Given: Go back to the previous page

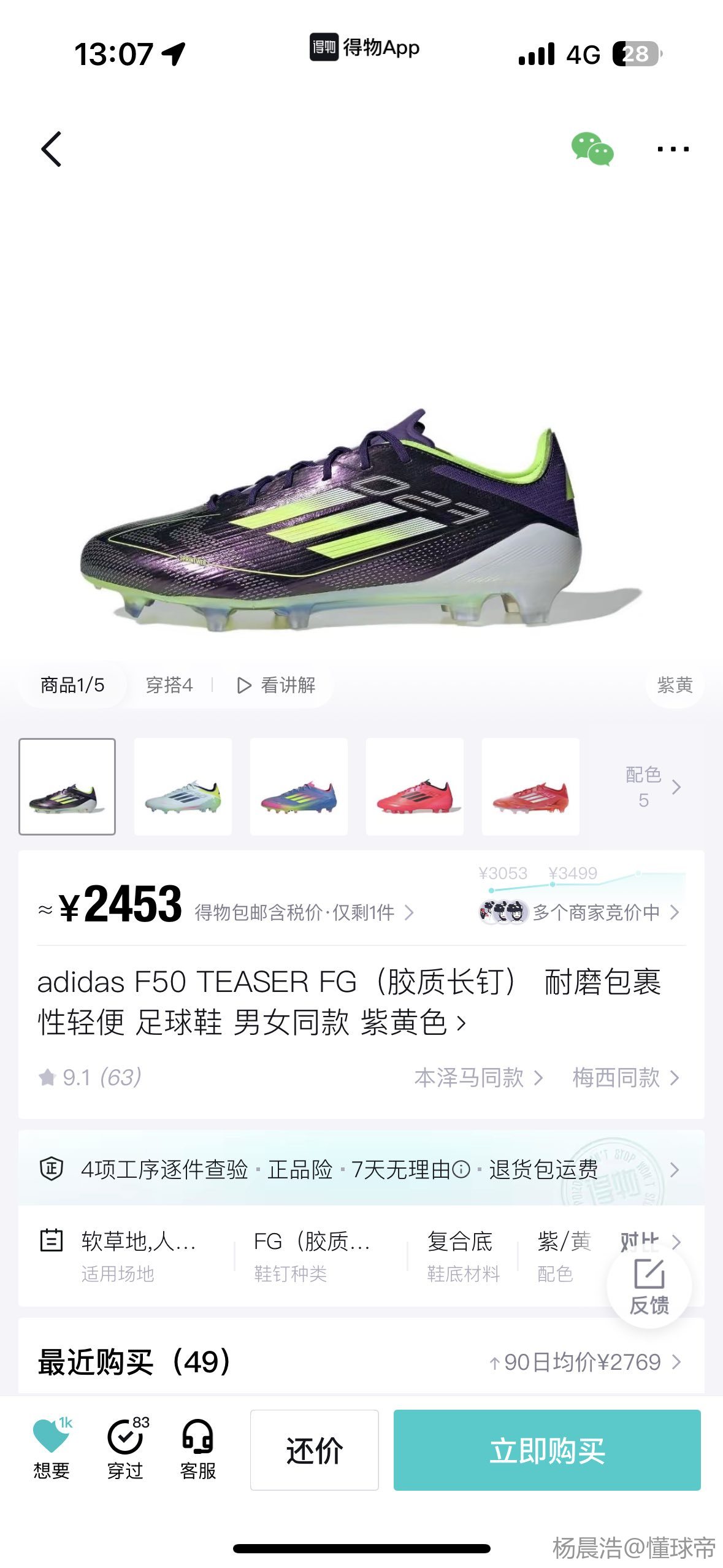Looking at the screenshot, I should [52, 149].
